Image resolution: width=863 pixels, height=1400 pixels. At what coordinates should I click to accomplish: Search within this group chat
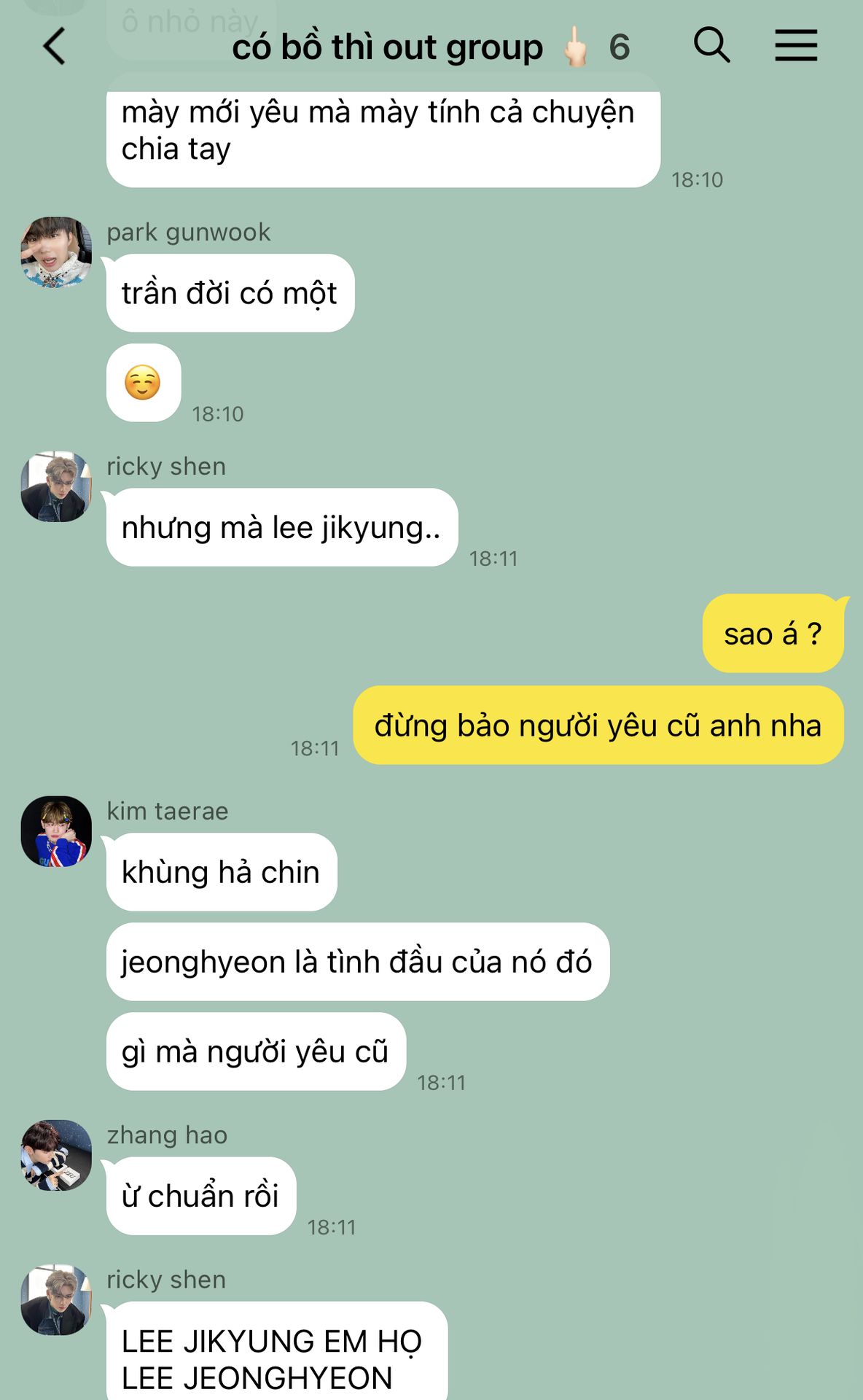tap(711, 45)
